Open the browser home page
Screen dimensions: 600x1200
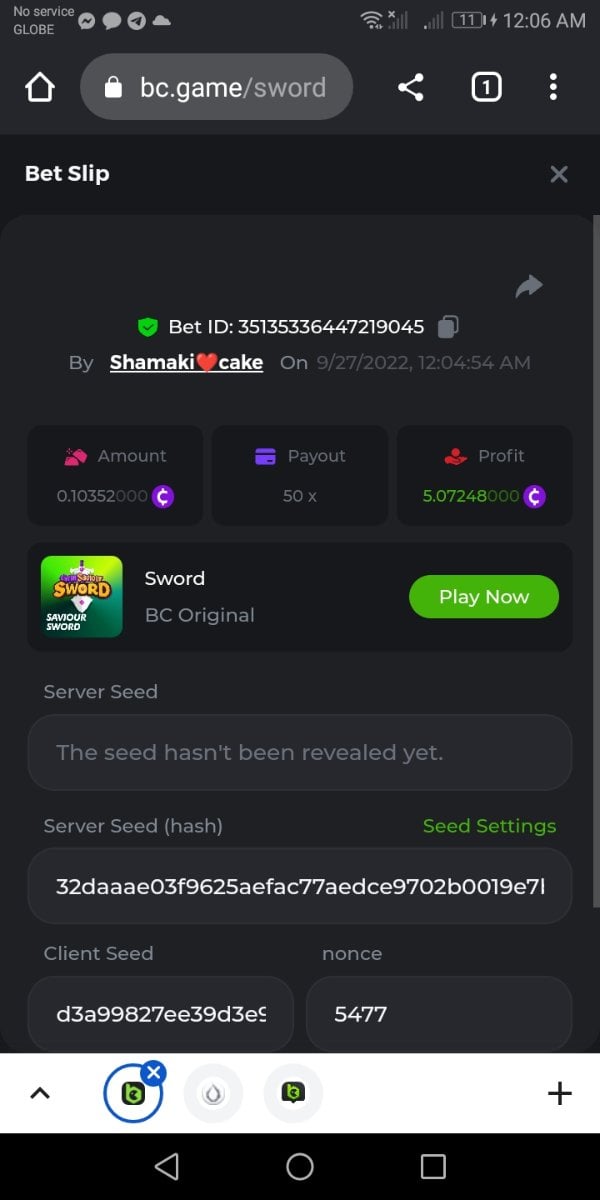(39, 88)
